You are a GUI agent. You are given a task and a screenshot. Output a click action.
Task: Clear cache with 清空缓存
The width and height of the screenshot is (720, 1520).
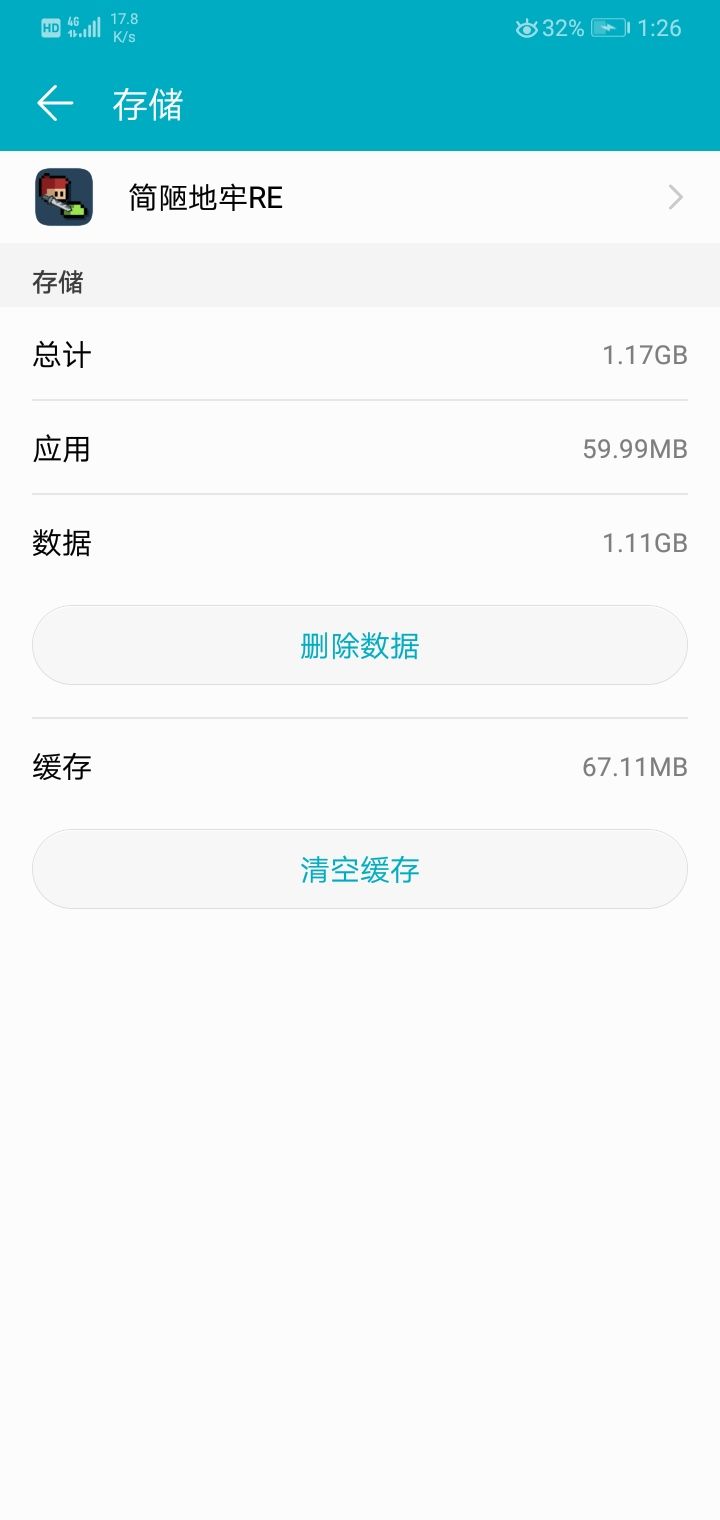tap(360, 869)
